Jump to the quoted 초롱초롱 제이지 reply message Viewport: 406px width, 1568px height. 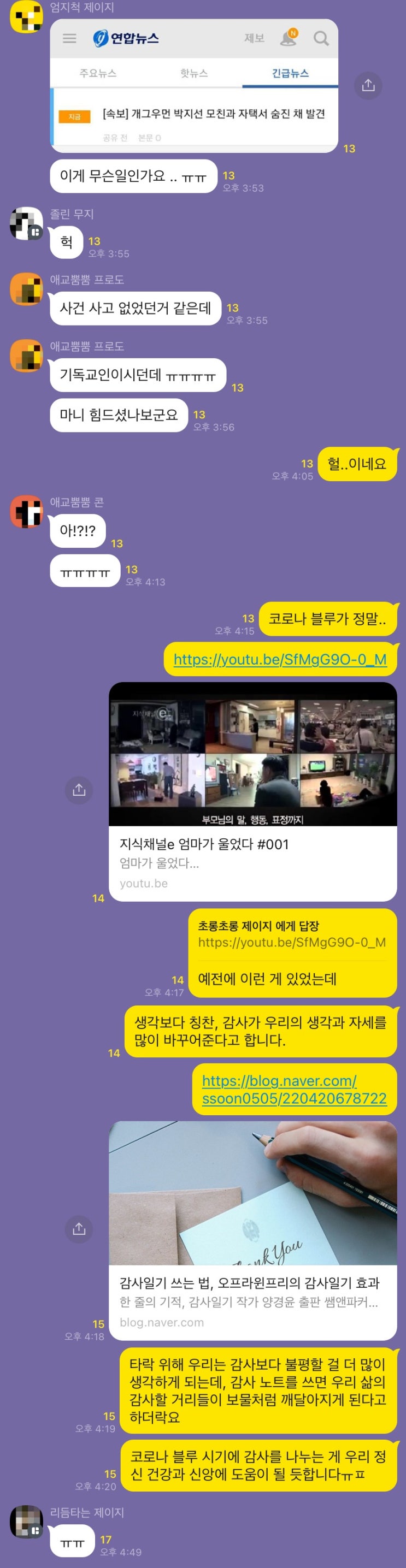(292, 934)
